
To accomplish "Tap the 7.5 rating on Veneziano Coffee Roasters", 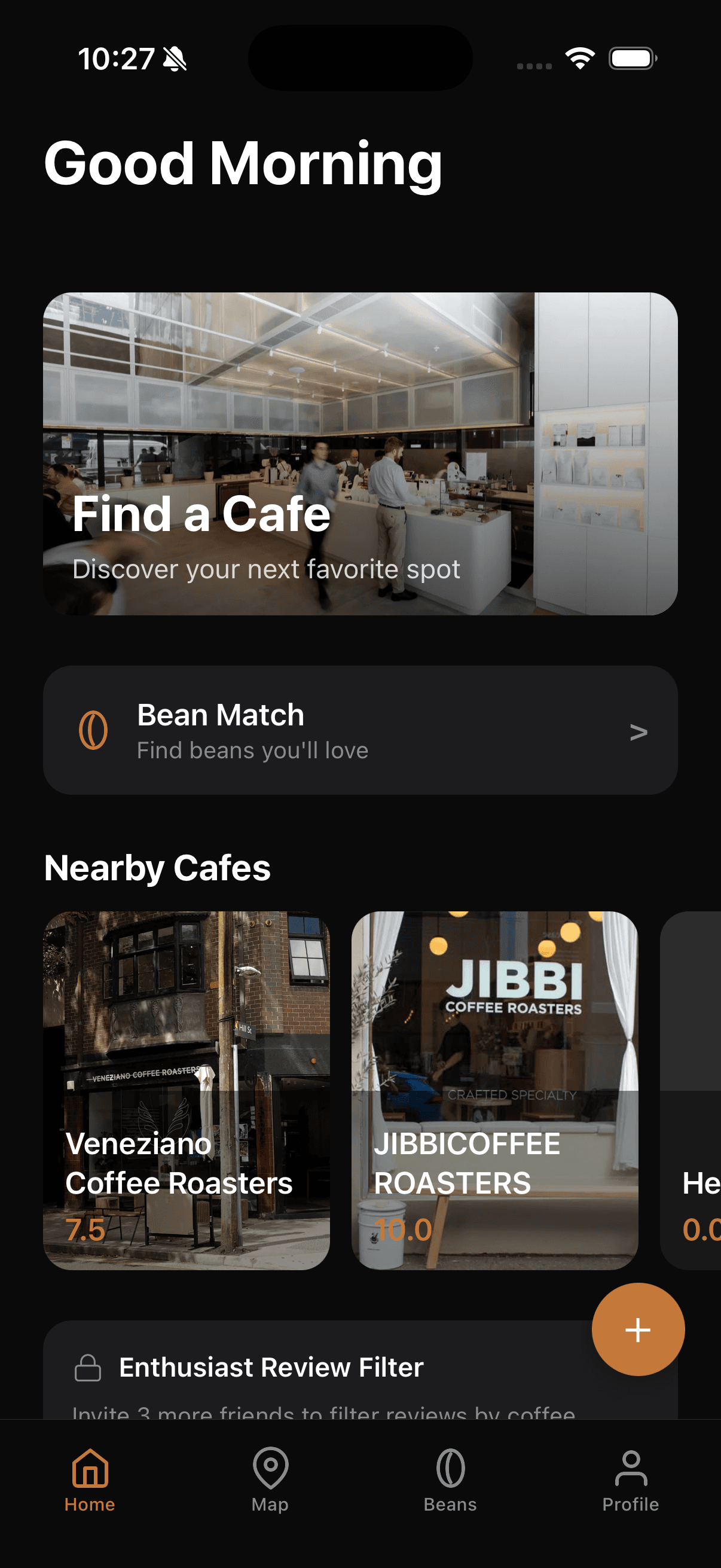I will (85, 1230).
